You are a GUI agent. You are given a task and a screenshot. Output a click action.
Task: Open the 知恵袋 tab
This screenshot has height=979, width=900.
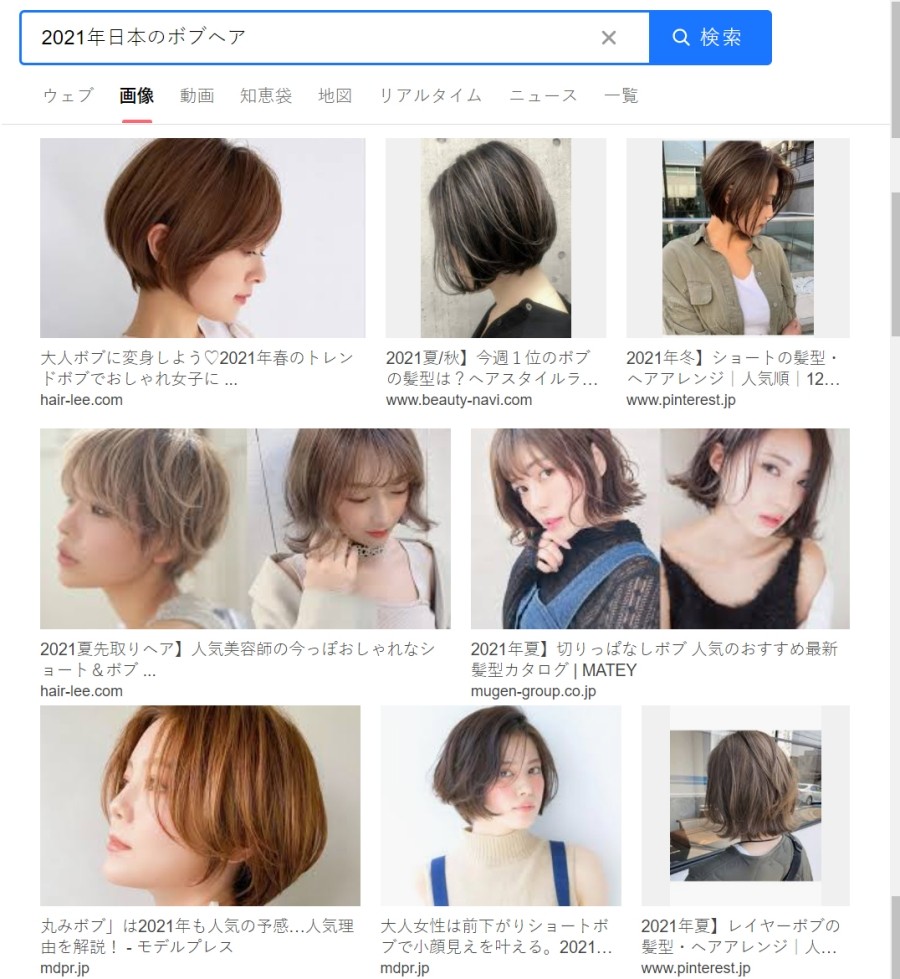266,96
